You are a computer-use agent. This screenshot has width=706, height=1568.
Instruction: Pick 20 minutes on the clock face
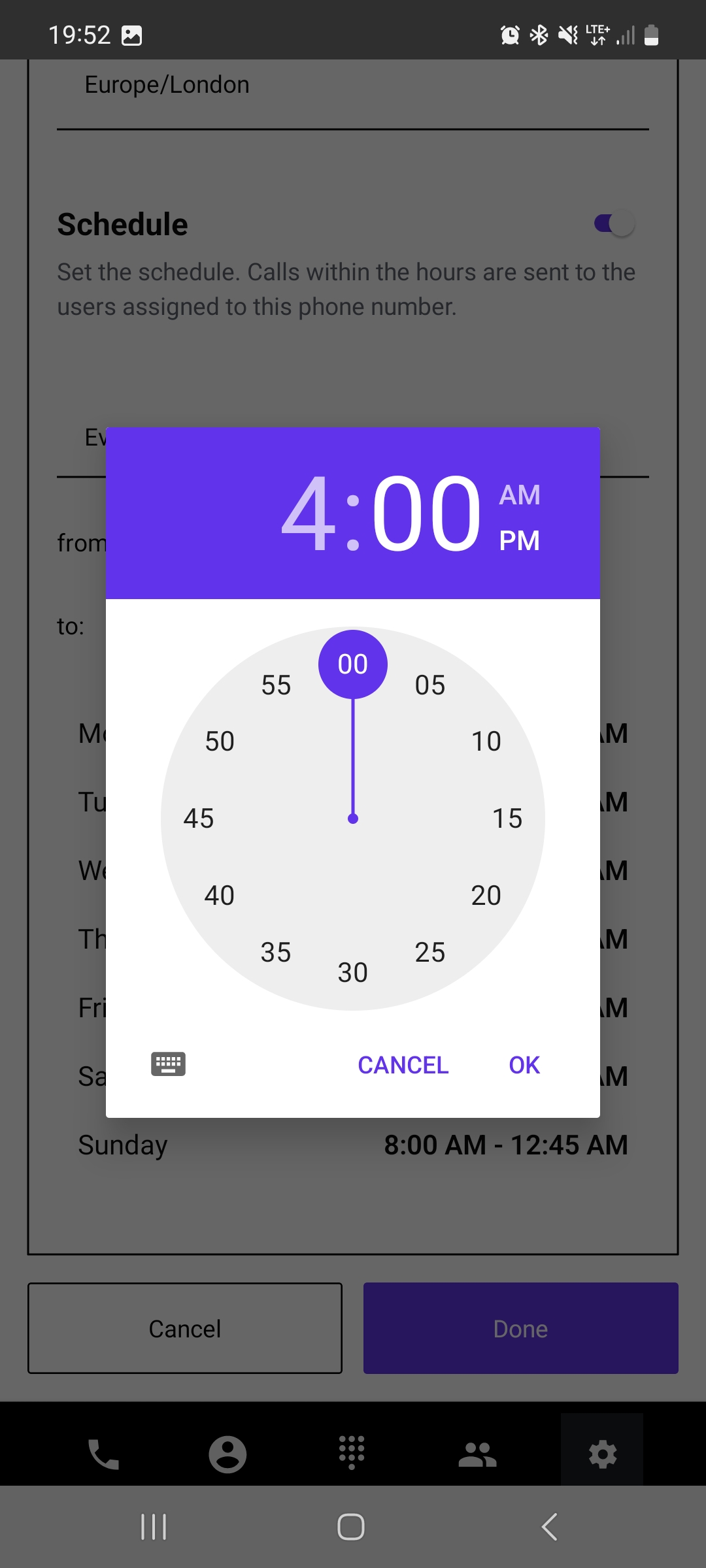486,896
